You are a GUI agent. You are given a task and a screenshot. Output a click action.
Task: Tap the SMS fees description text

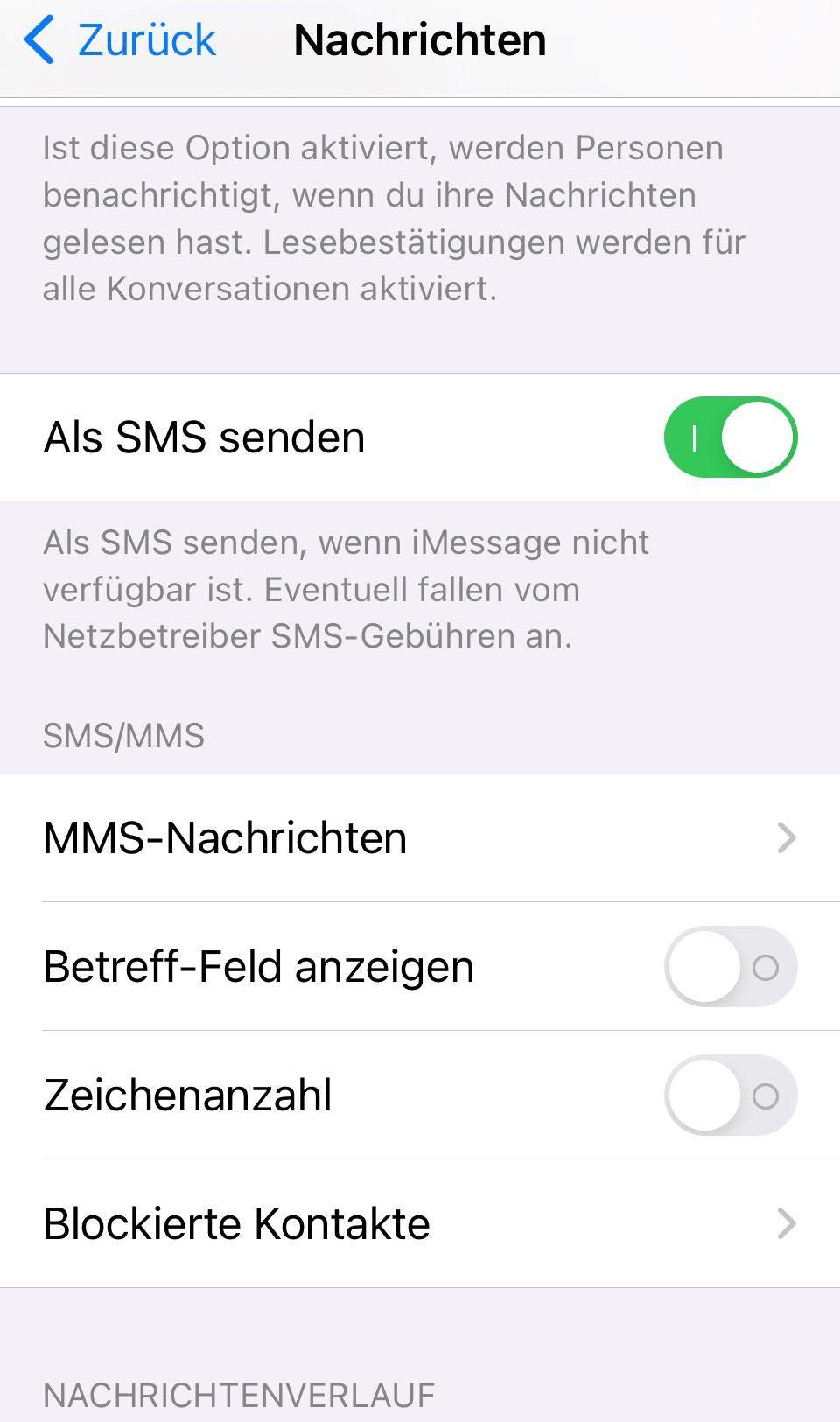point(350,590)
